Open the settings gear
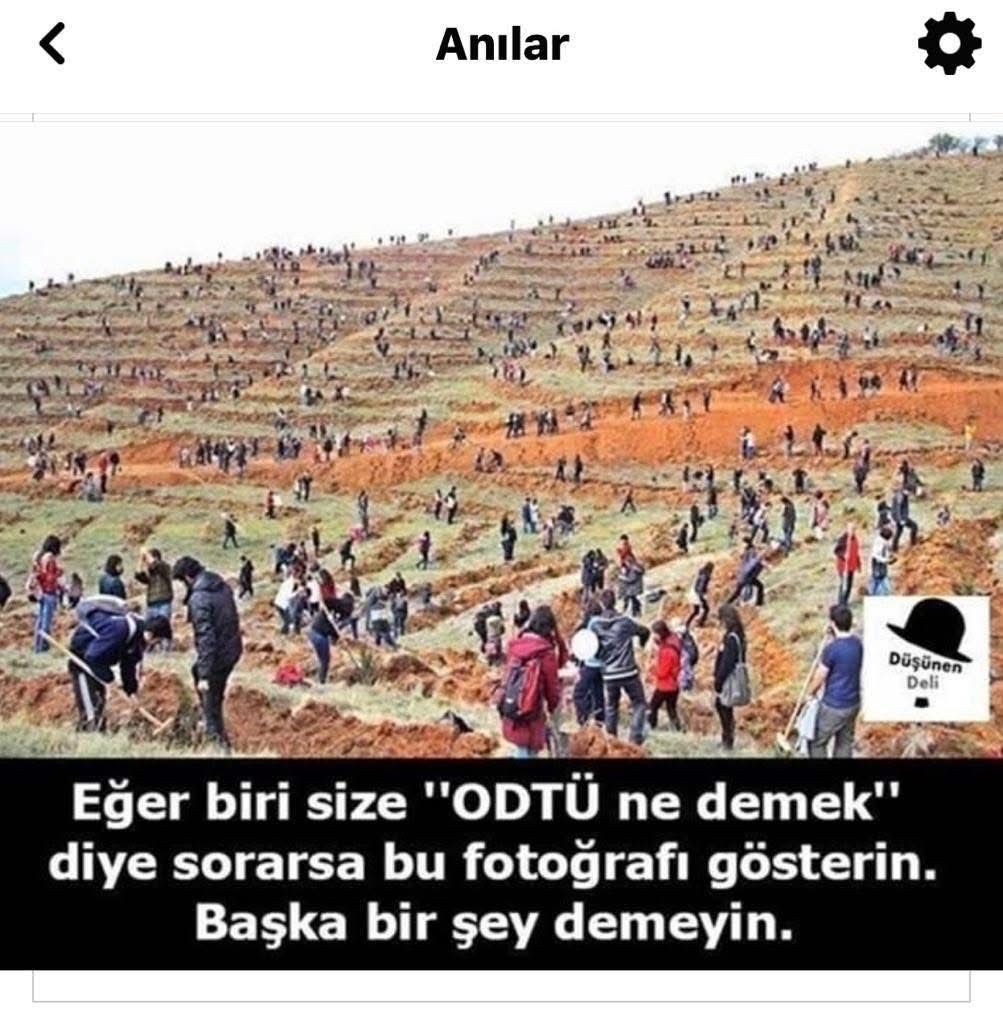 click(x=949, y=44)
